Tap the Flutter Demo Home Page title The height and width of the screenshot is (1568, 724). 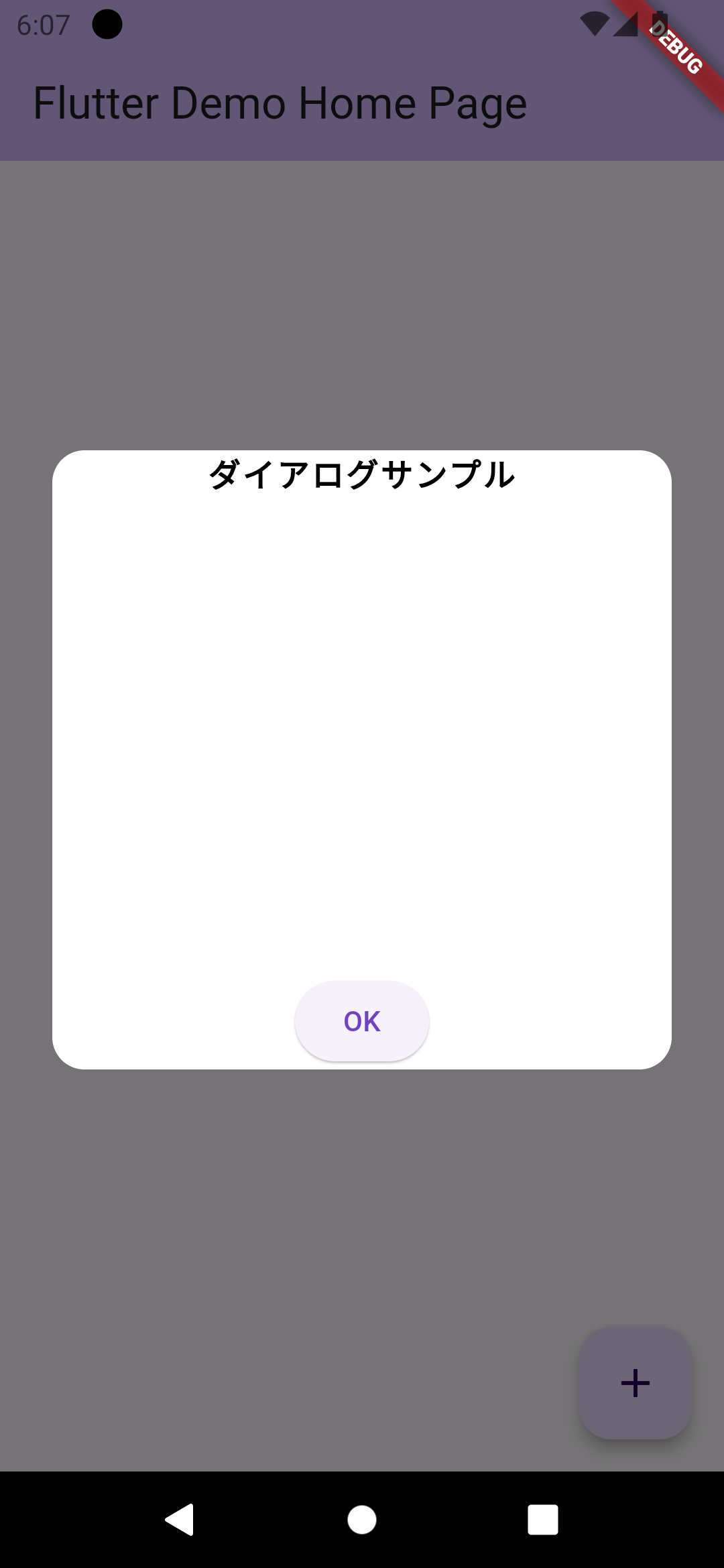click(279, 104)
